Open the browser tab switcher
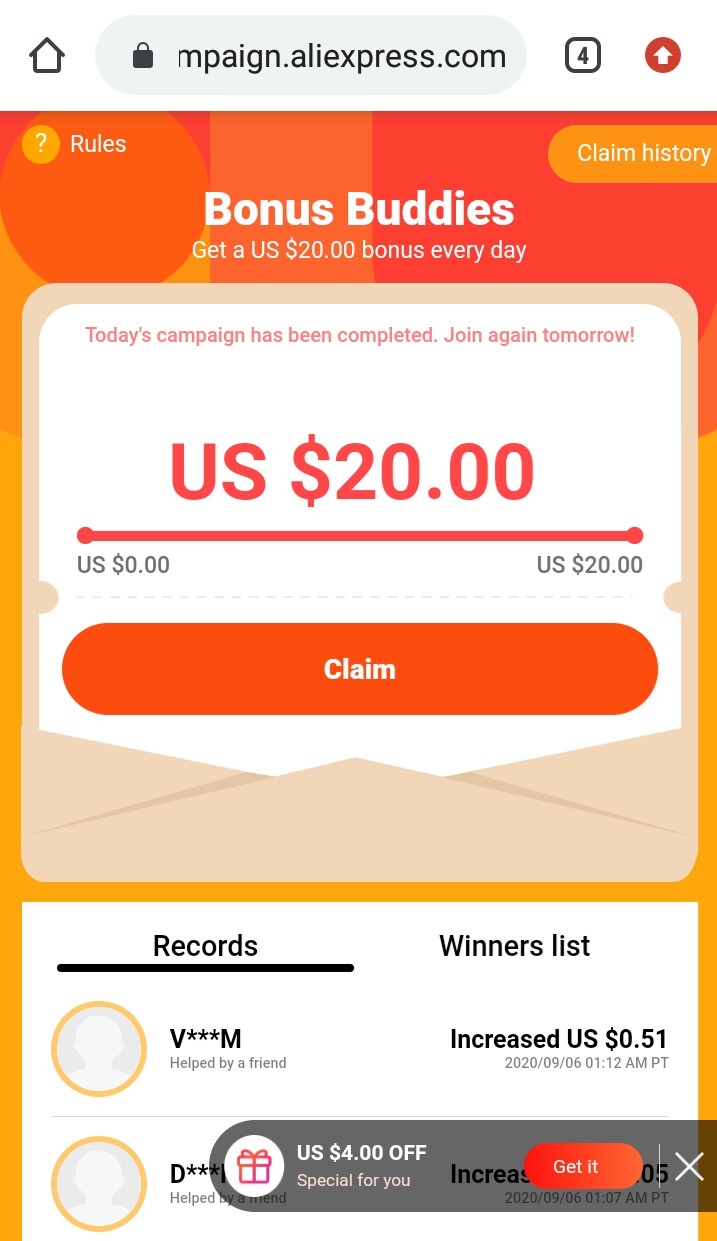The image size is (717, 1241). click(x=582, y=56)
